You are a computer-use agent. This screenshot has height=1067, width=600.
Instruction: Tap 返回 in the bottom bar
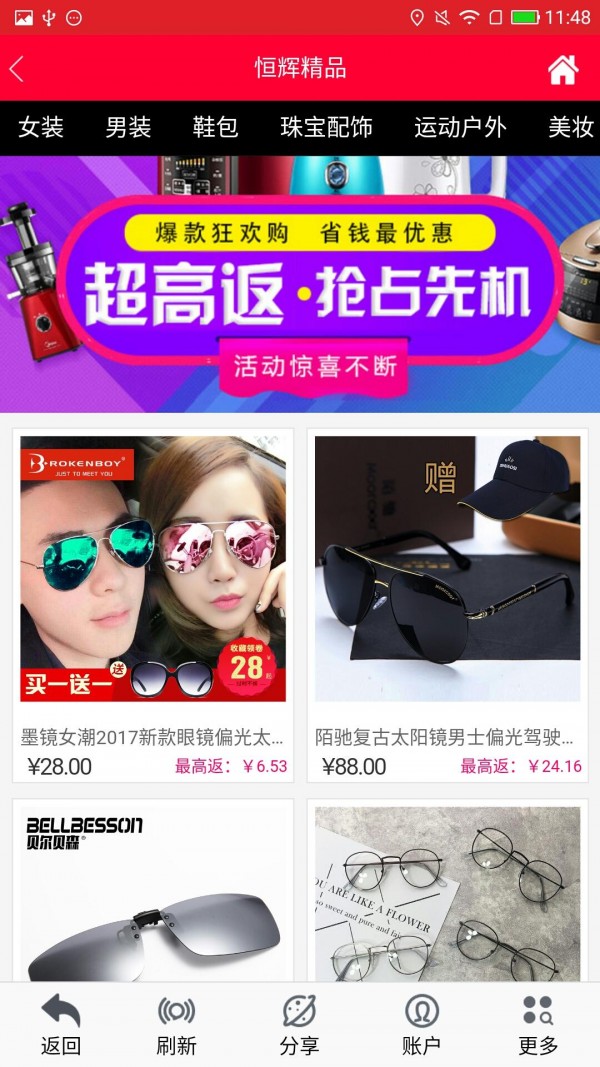pyautogui.click(x=60, y=1026)
